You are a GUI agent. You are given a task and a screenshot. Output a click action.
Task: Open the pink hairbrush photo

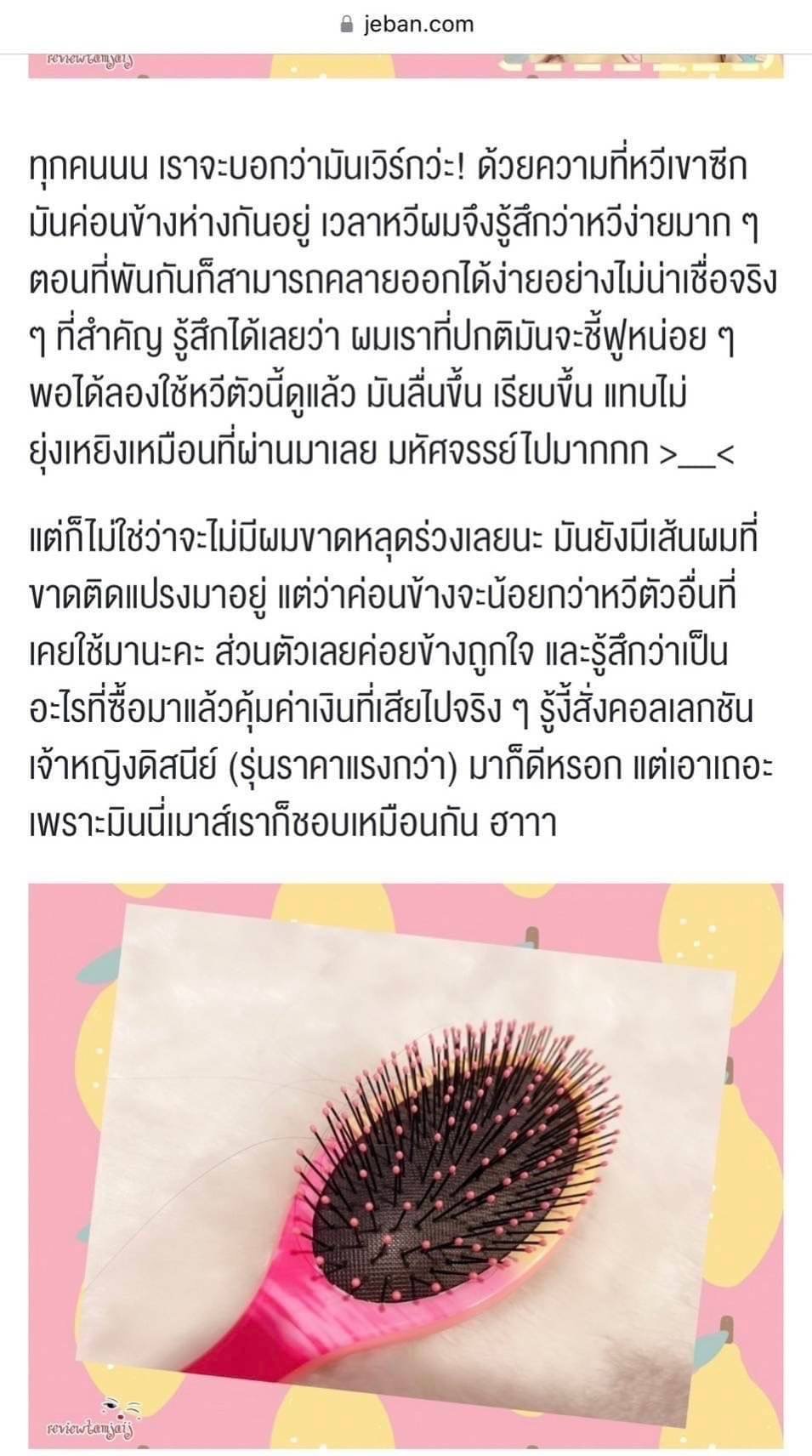point(406,1165)
